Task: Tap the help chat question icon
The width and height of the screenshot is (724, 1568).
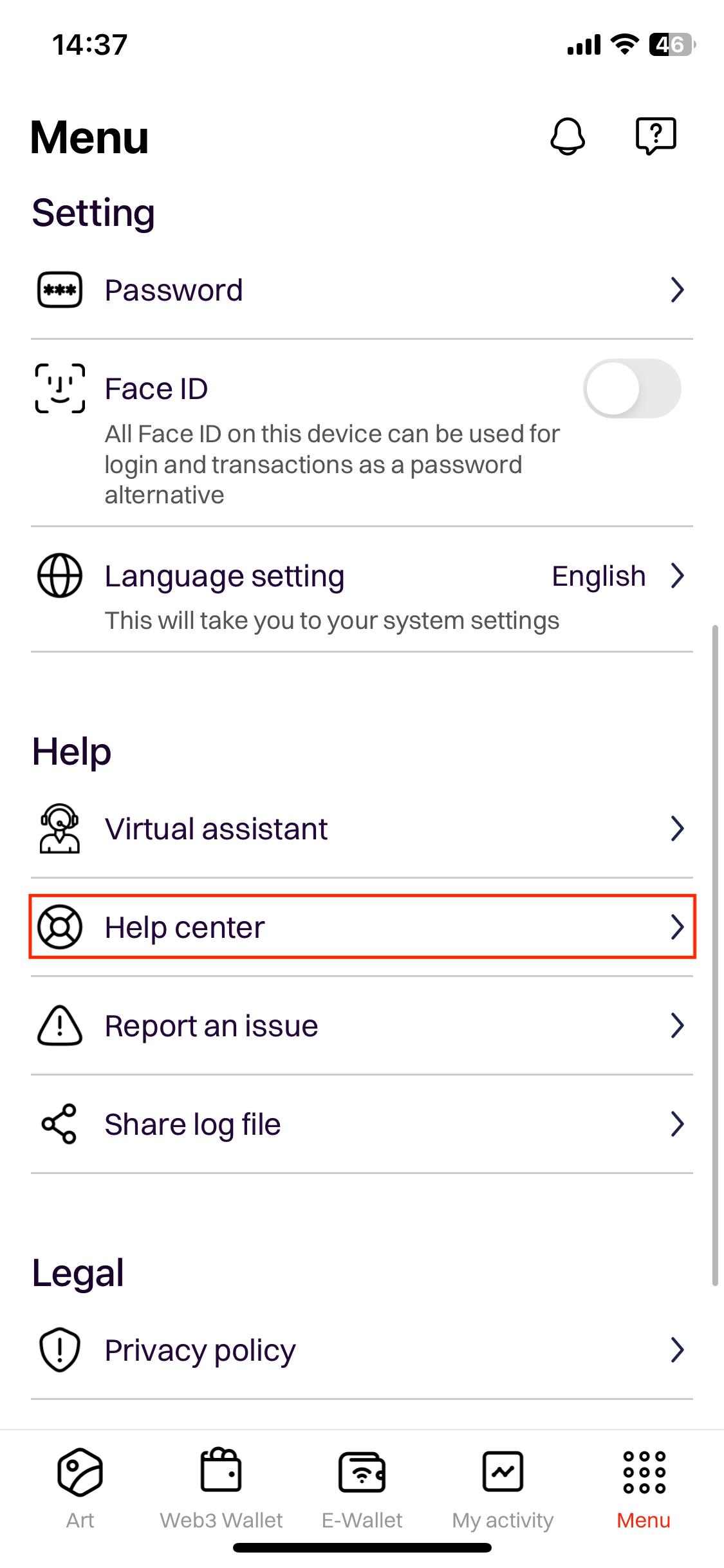Action: click(x=656, y=136)
